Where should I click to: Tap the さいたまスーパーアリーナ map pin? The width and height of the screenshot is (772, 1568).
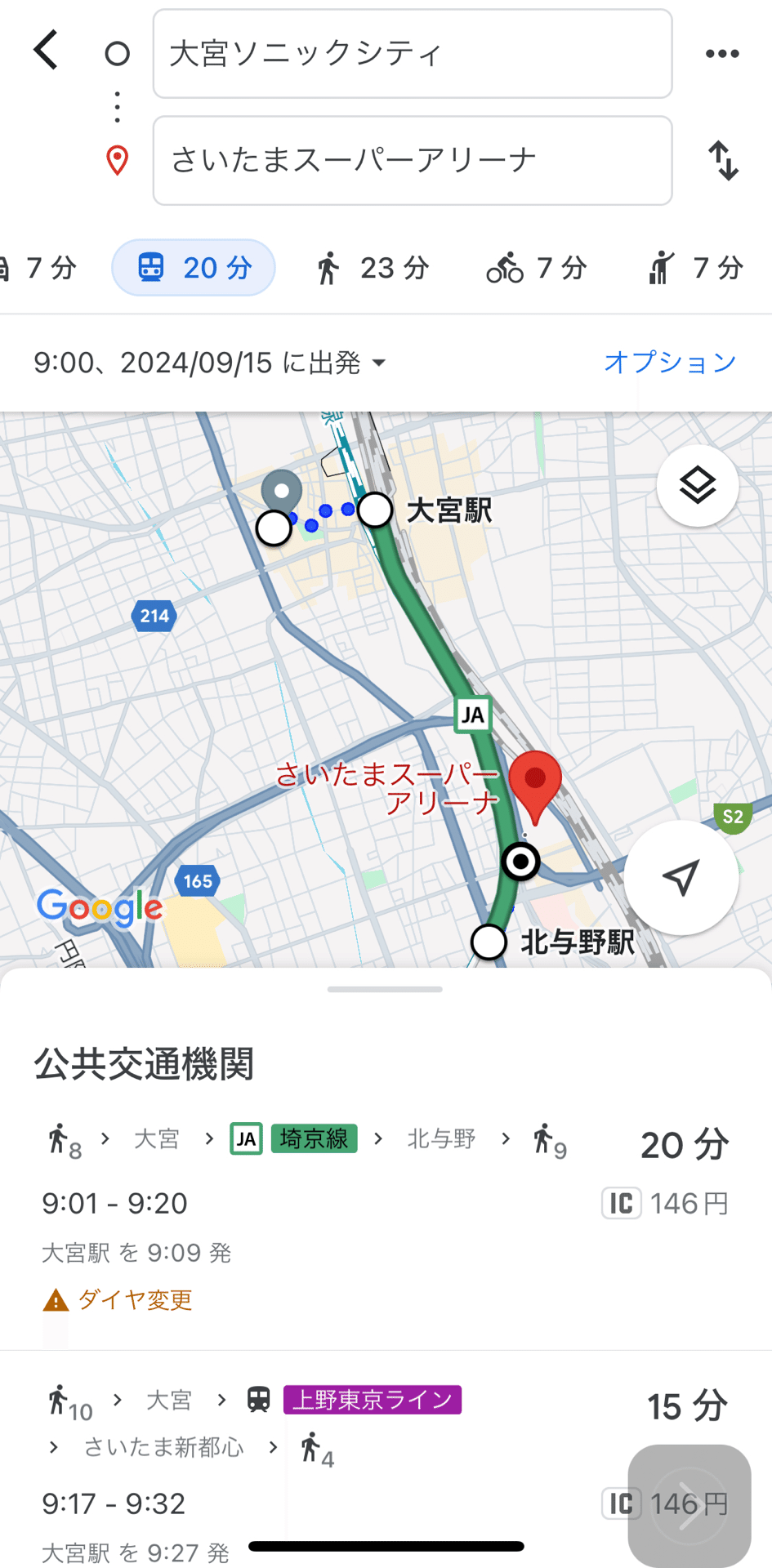click(x=535, y=784)
